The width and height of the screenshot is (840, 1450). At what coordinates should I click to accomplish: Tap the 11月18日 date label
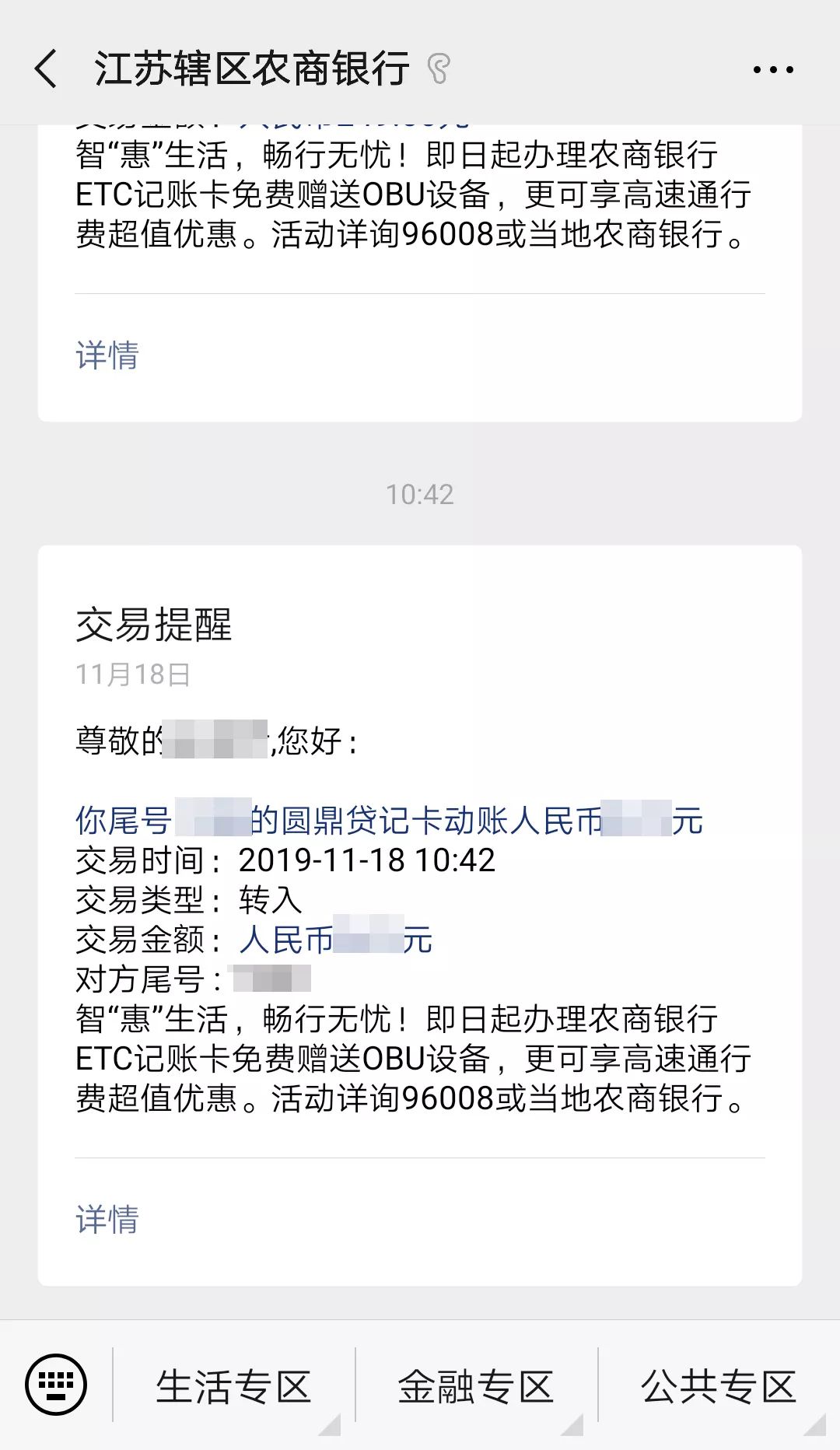(x=132, y=675)
